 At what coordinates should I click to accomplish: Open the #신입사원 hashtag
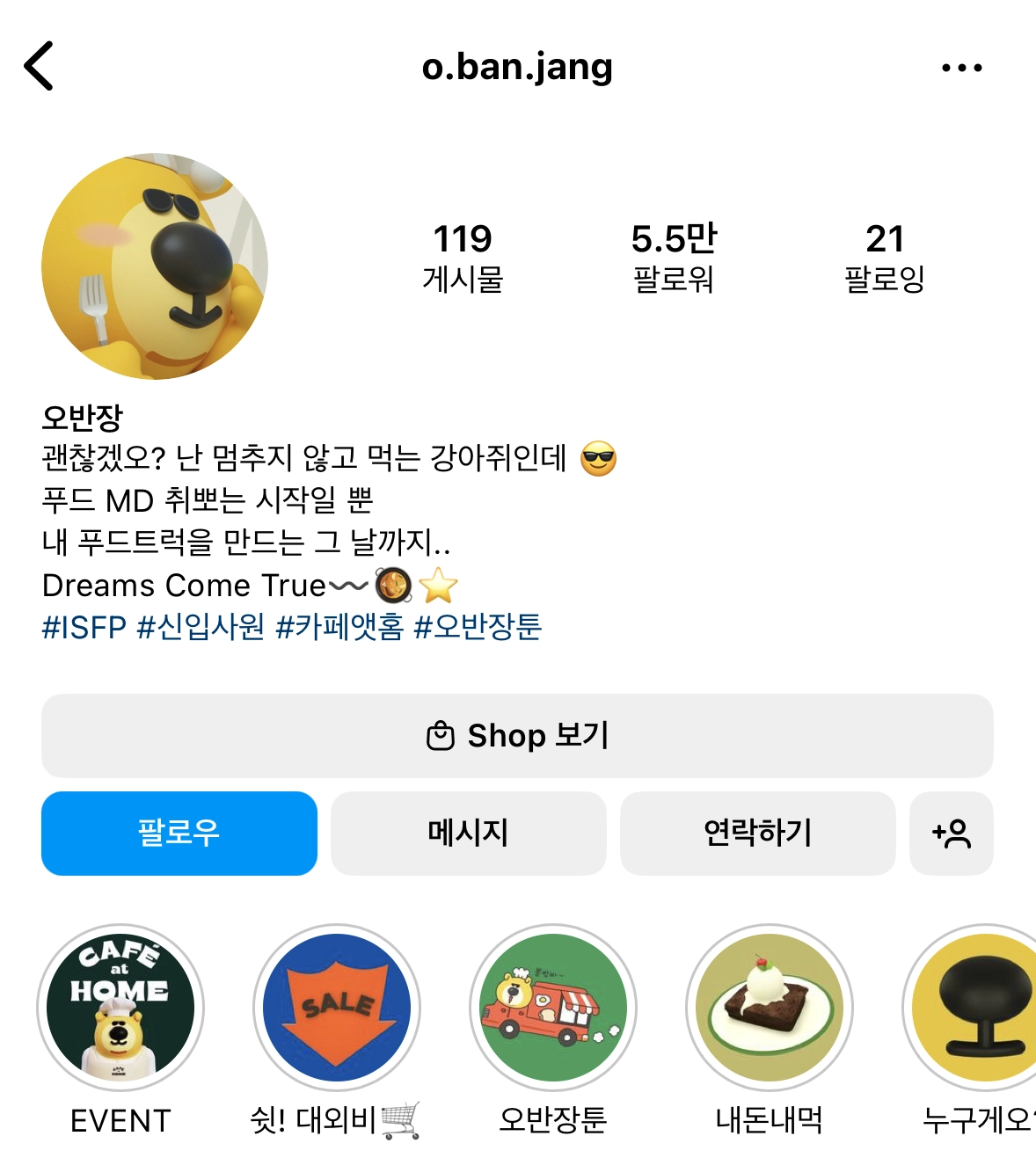pyautogui.click(x=201, y=628)
